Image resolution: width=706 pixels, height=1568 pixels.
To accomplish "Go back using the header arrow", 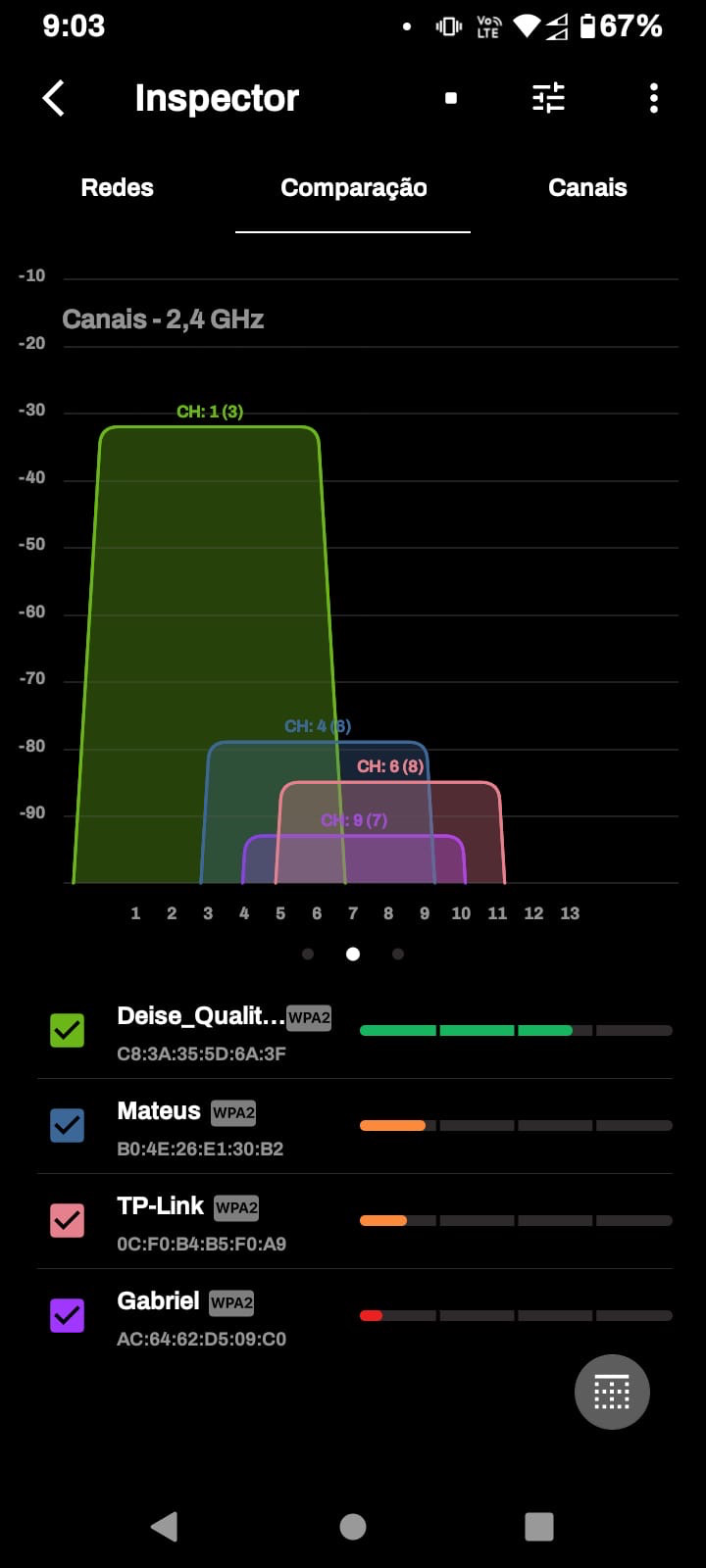I will coord(54,98).
